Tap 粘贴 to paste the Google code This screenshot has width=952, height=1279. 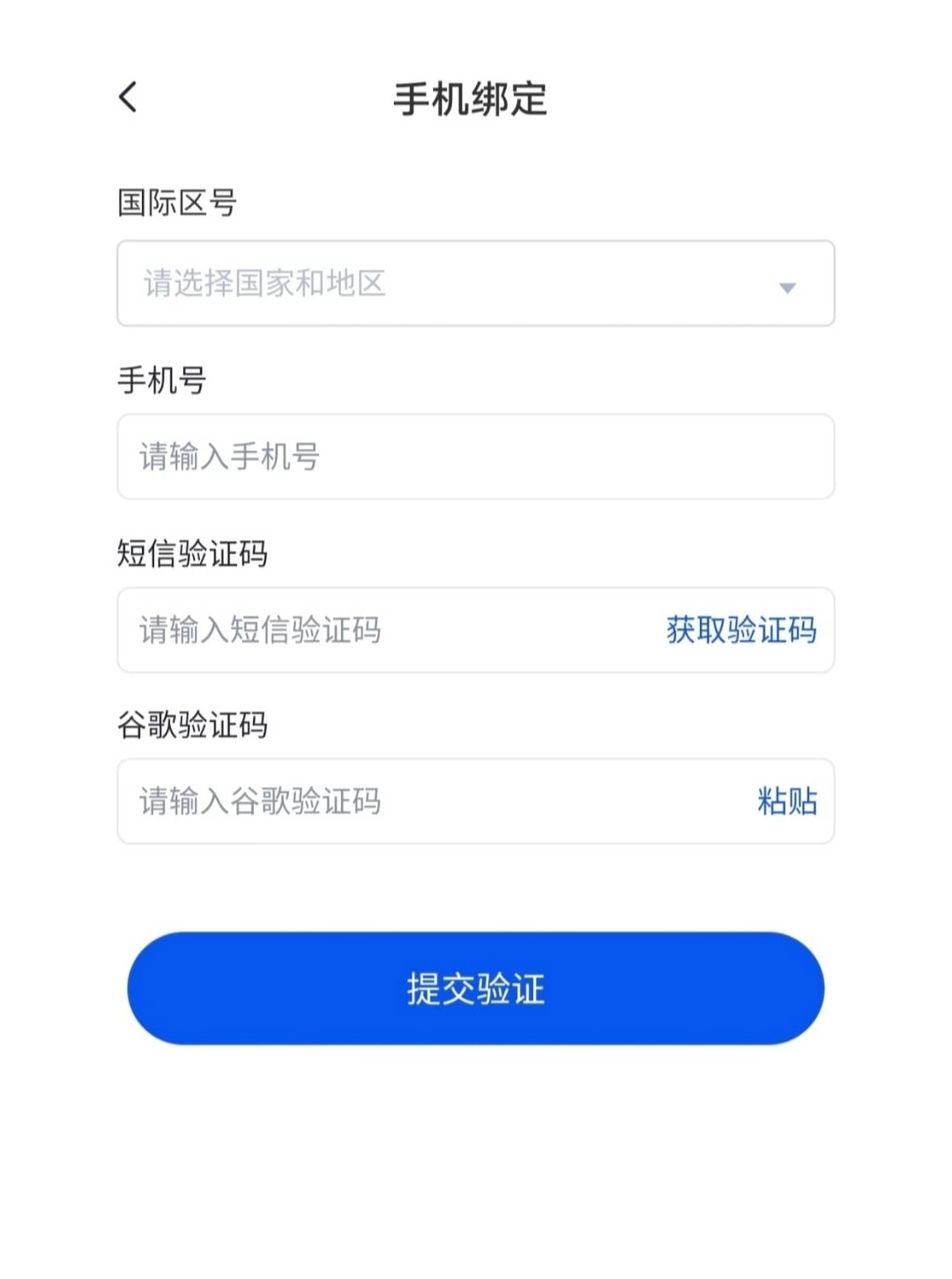coord(787,801)
